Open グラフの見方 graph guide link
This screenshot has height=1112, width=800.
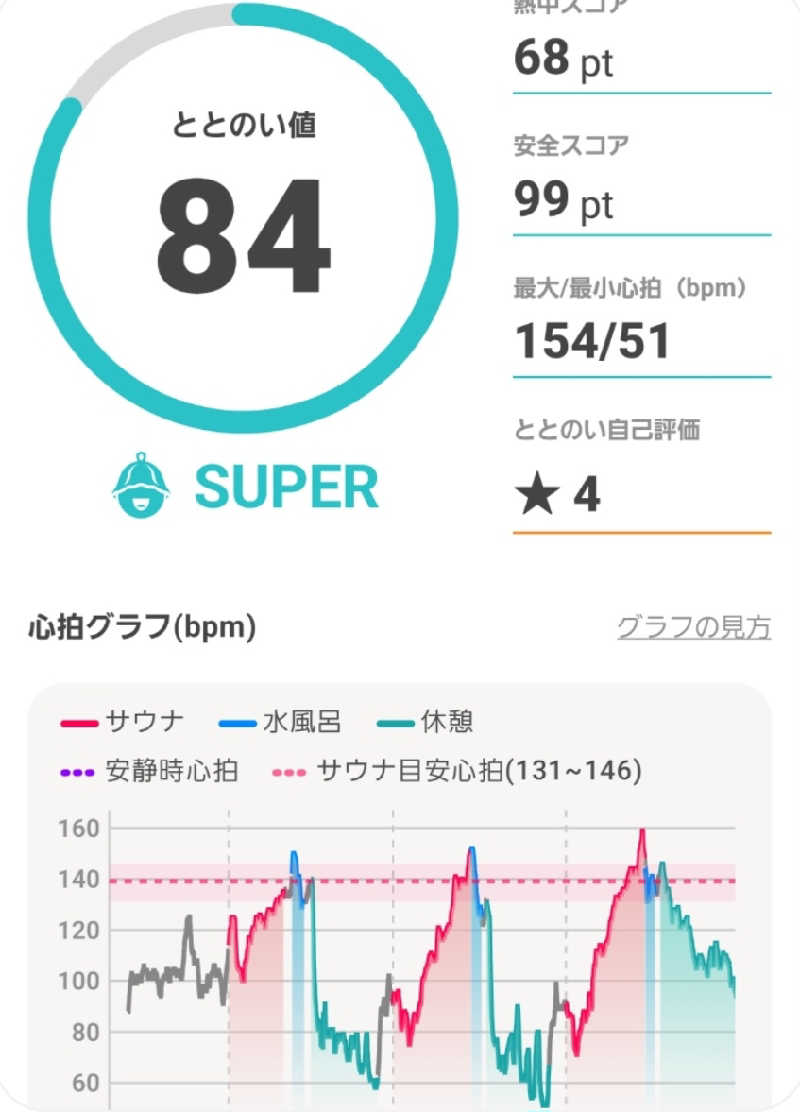tap(693, 628)
